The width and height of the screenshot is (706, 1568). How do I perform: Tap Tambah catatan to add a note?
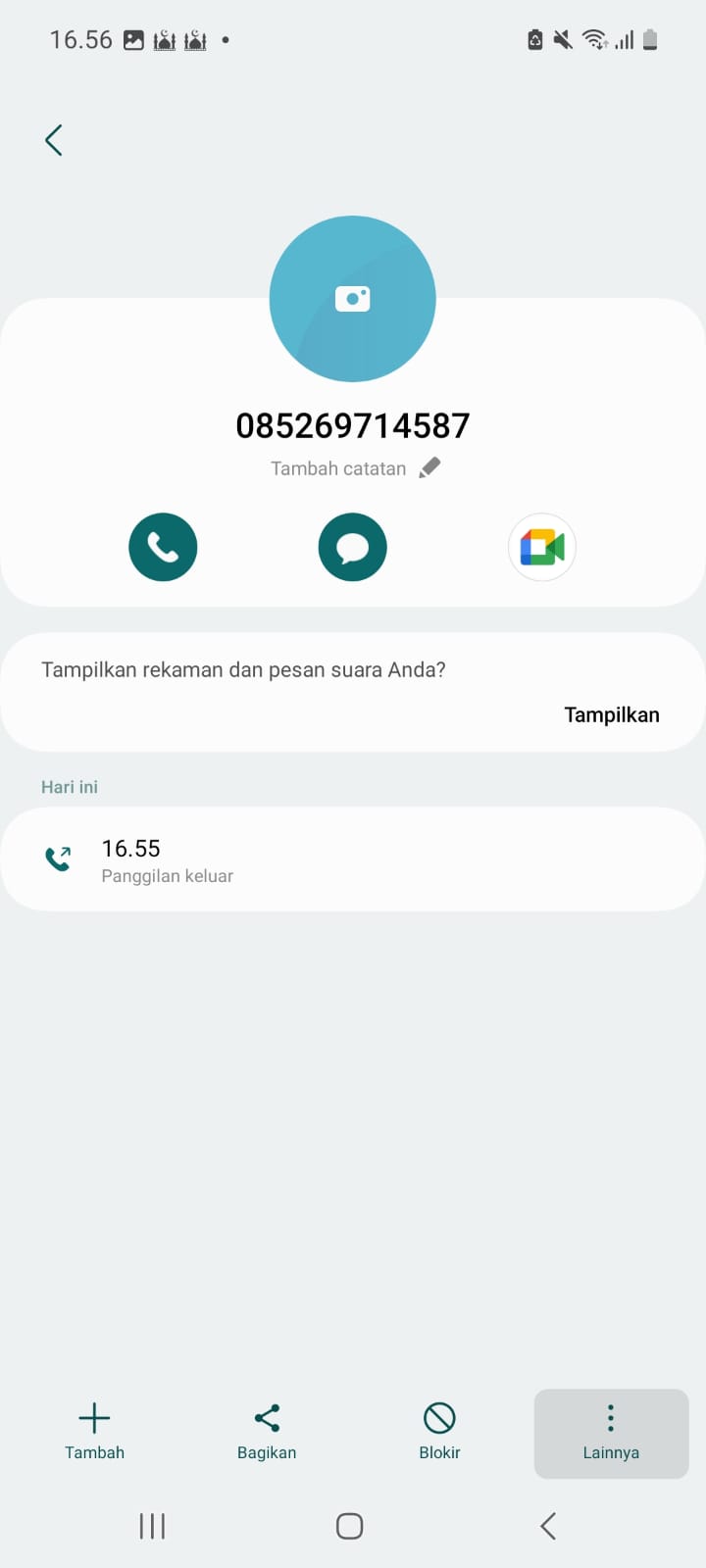click(x=337, y=467)
